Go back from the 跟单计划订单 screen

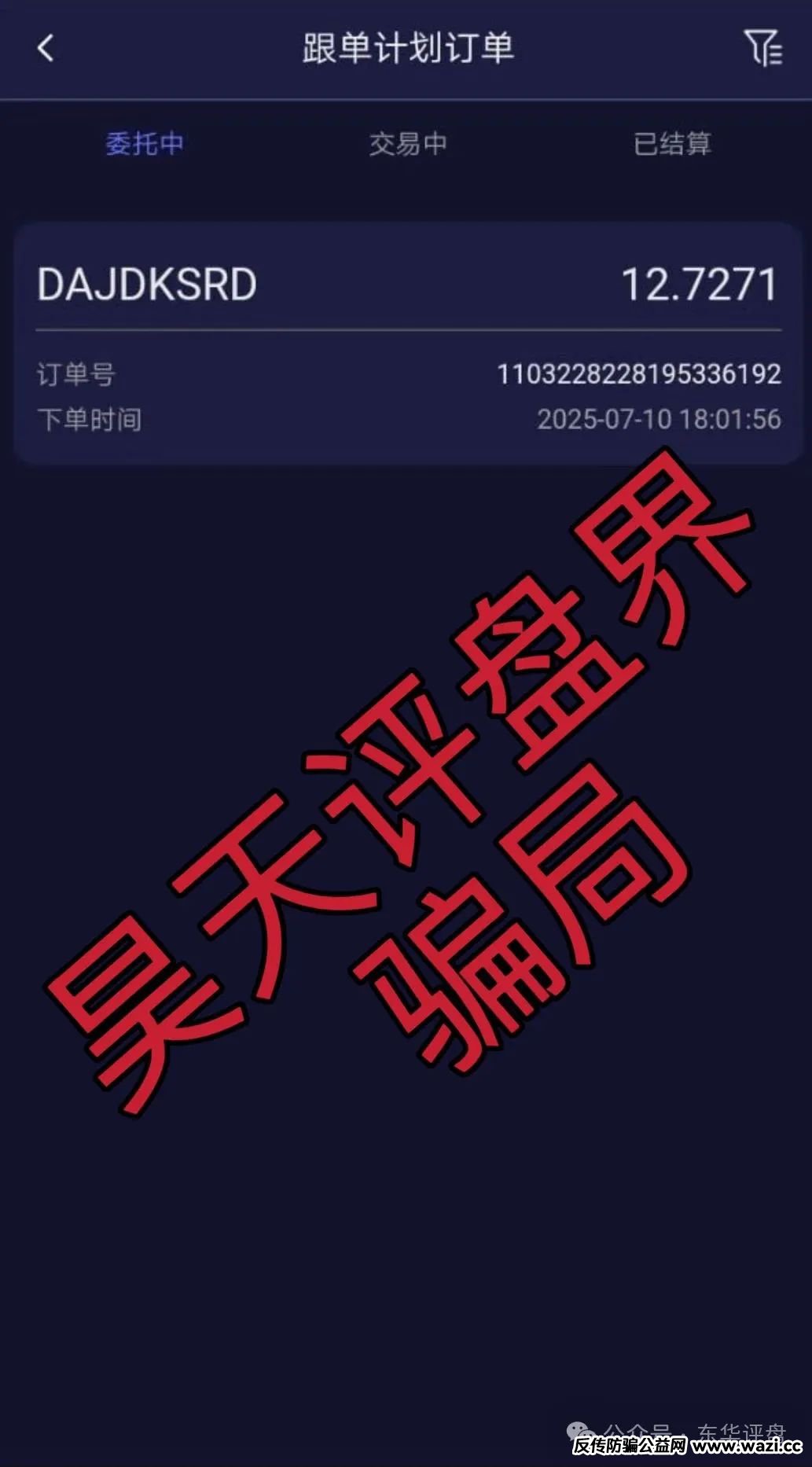coord(46,49)
